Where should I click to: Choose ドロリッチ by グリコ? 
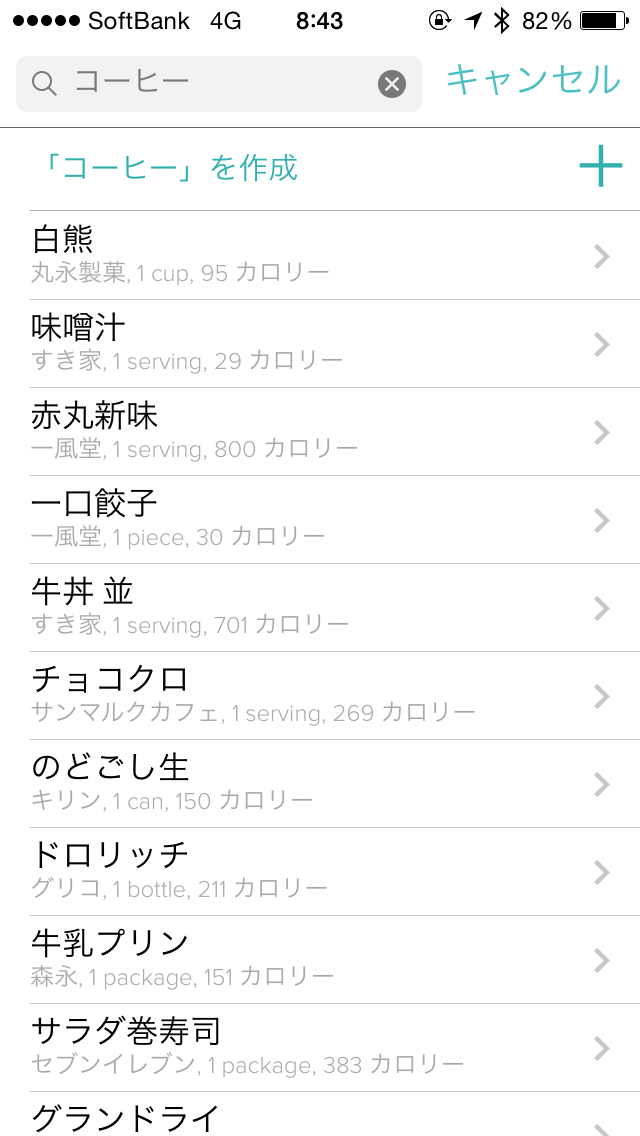[x=320, y=871]
